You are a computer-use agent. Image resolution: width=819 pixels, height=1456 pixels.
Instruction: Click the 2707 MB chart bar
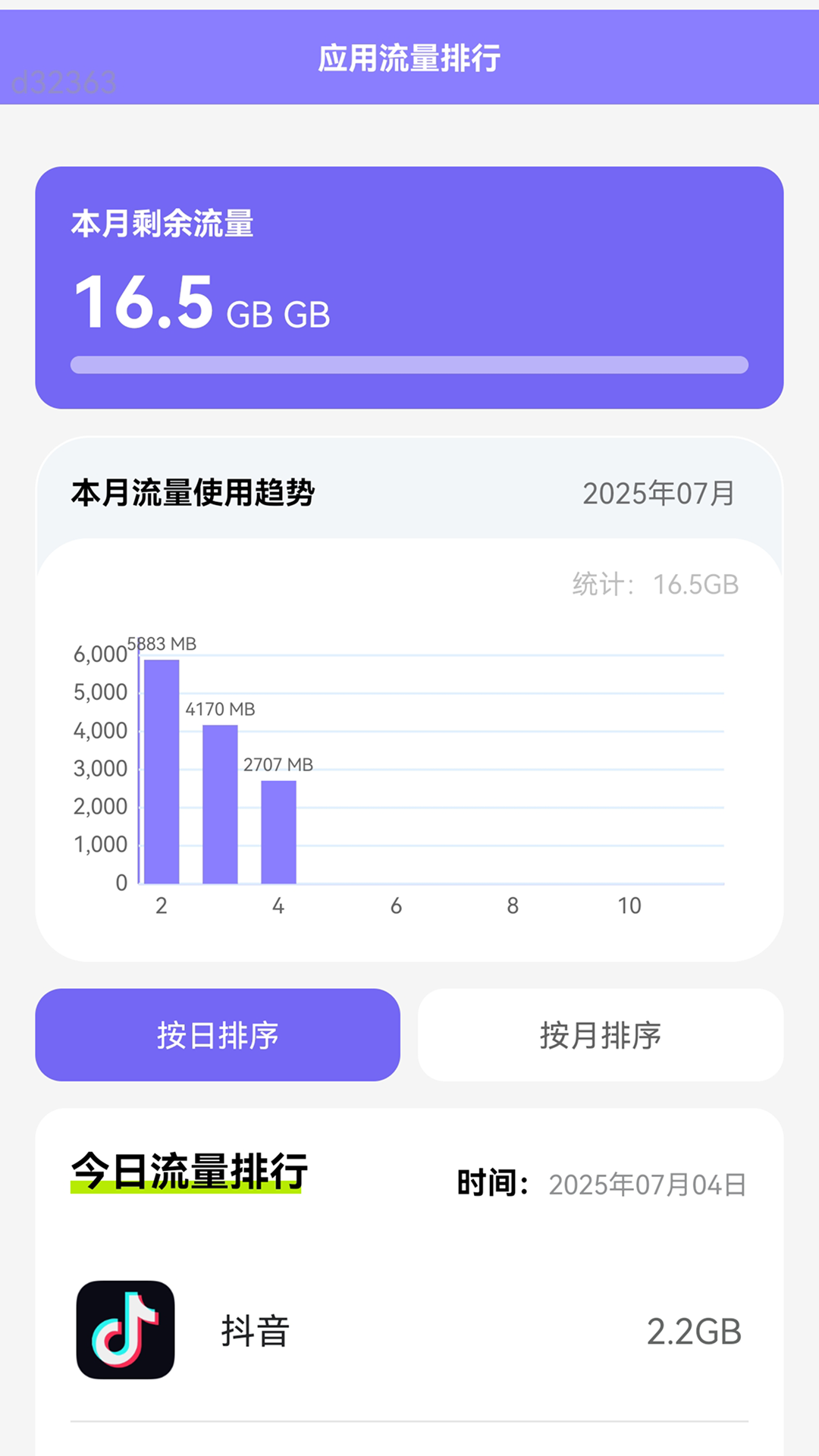pos(278,830)
